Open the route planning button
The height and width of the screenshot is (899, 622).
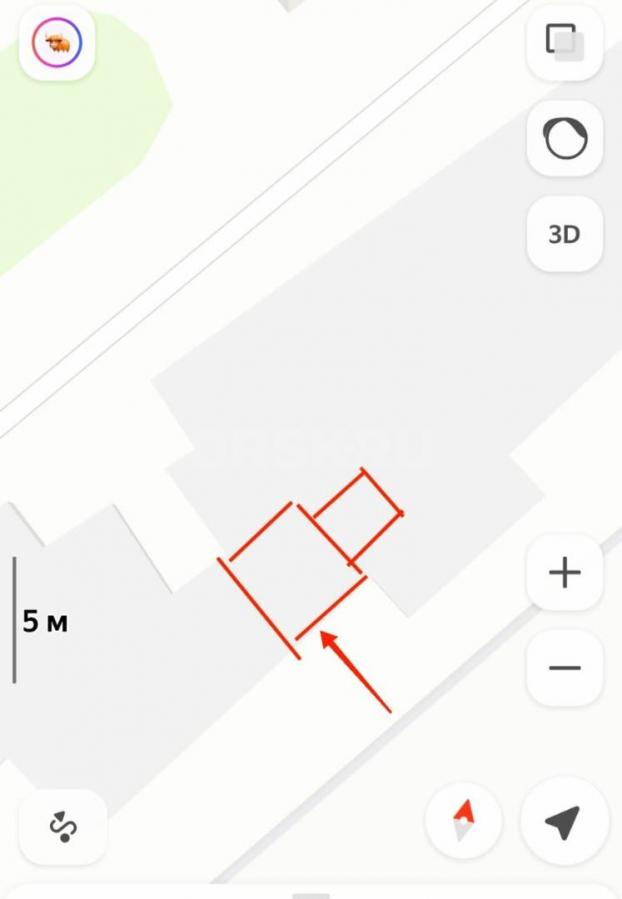[63, 826]
